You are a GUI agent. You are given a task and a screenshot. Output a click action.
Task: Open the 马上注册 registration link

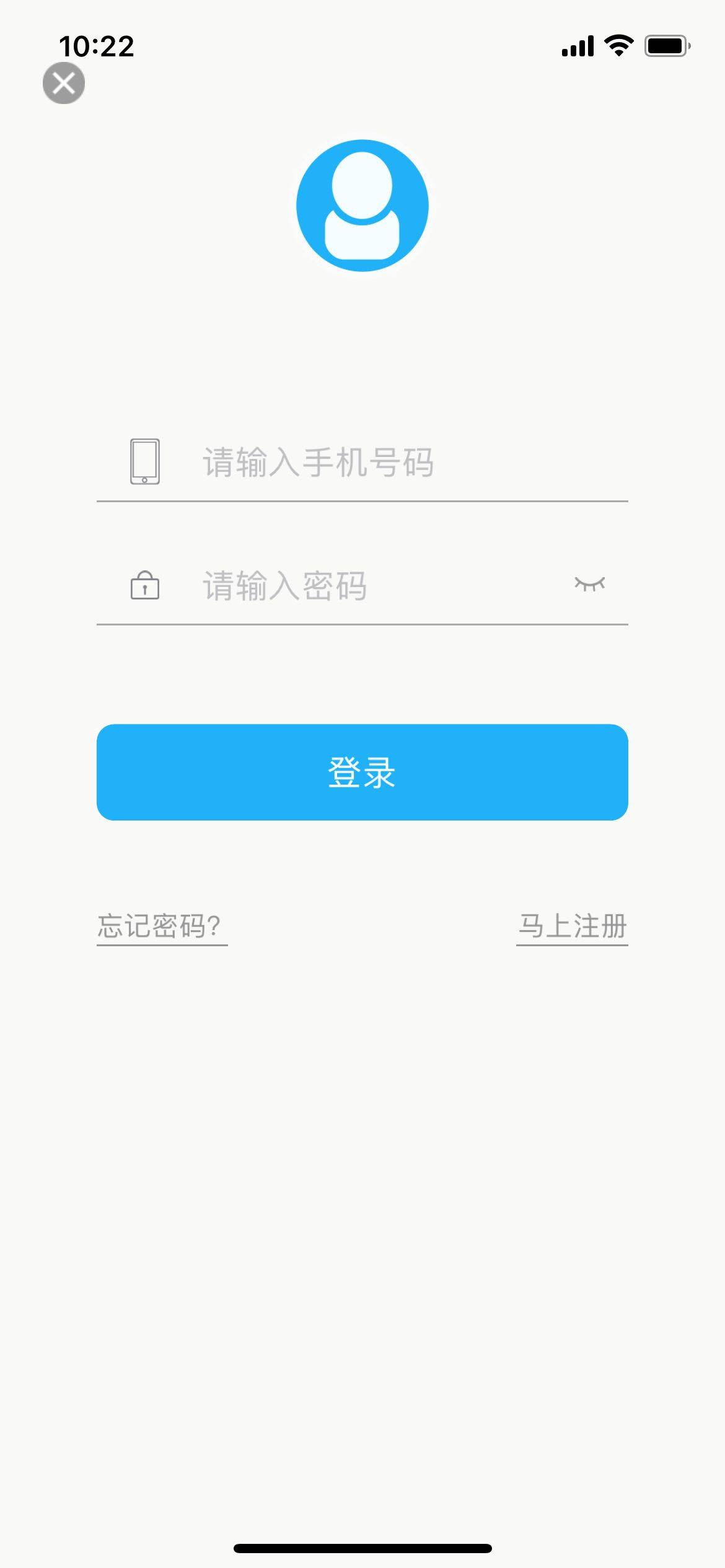[x=573, y=925]
